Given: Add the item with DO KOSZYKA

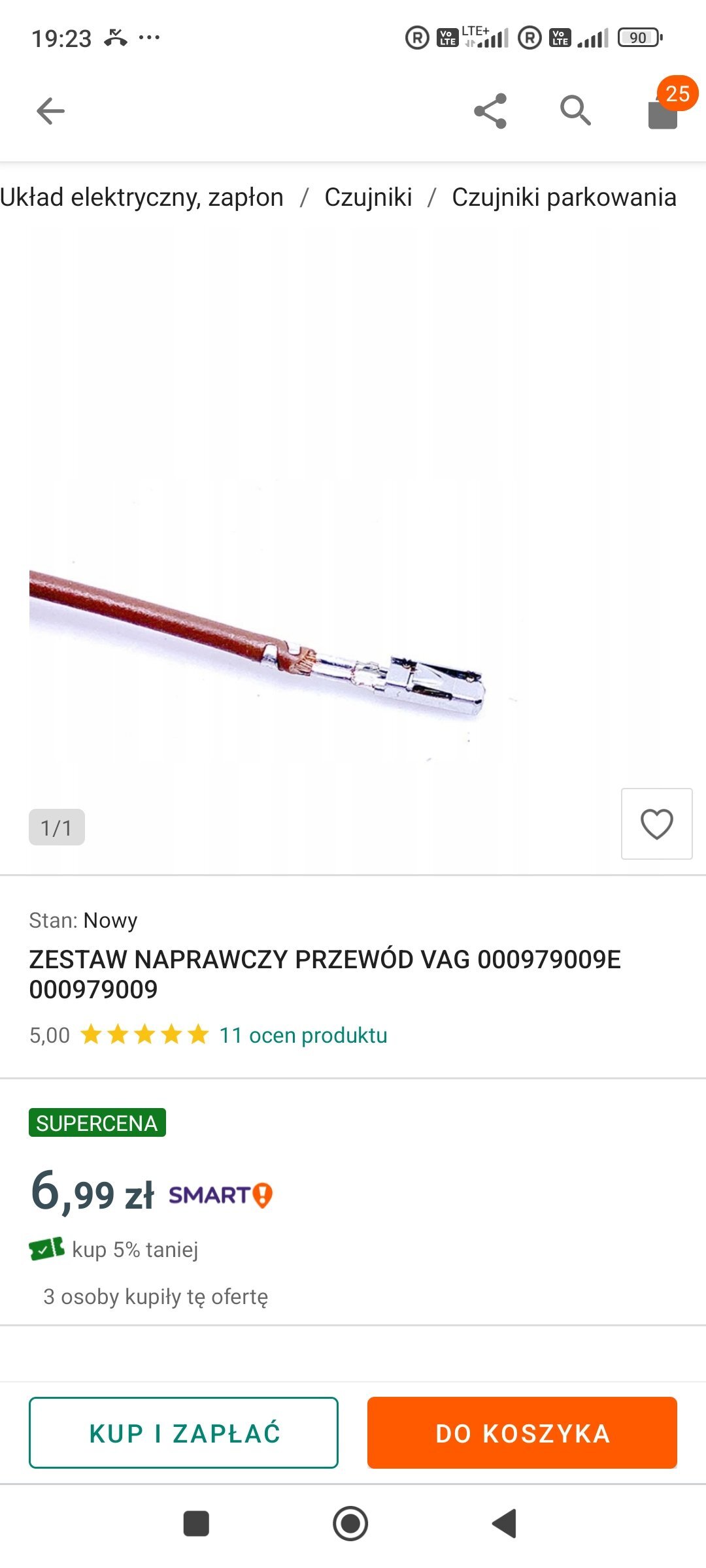Looking at the screenshot, I should pos(522,1433).
